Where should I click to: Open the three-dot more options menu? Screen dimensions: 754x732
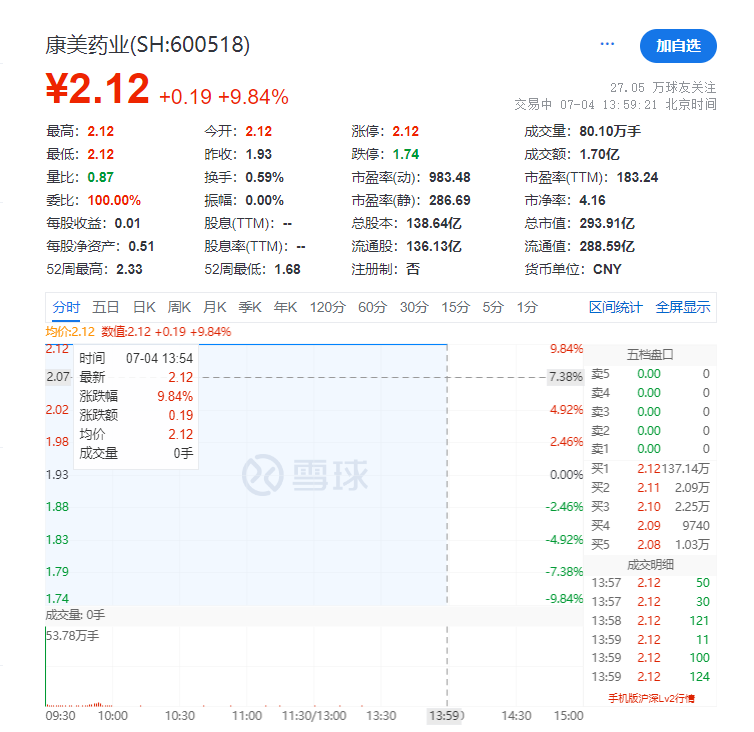coord(608,44)
